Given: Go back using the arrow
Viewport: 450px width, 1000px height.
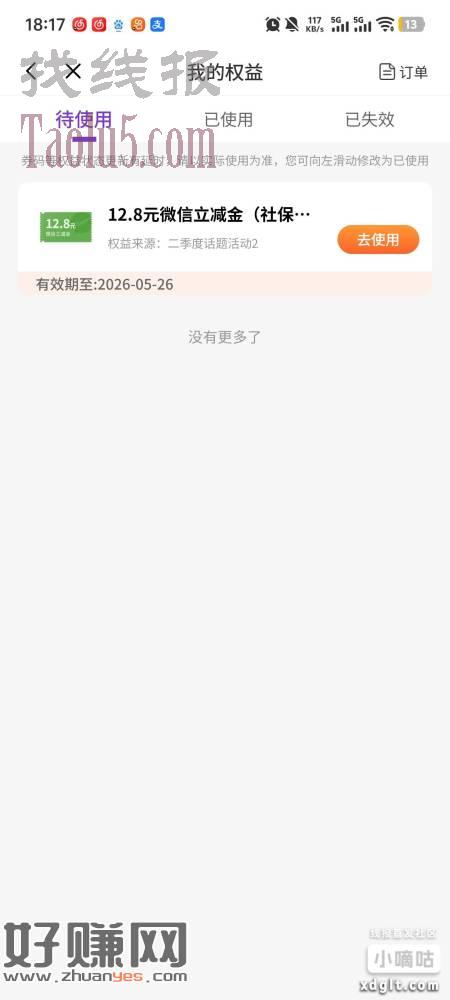Looking at the screenshot, I should point(31,71).
